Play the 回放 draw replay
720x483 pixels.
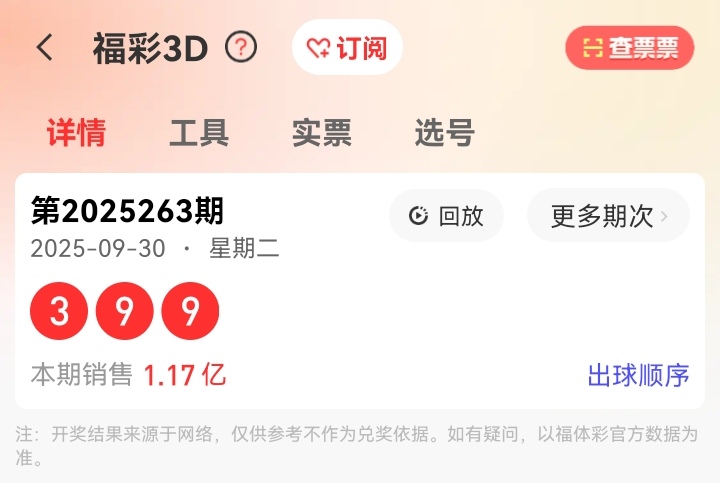point(446,216)
